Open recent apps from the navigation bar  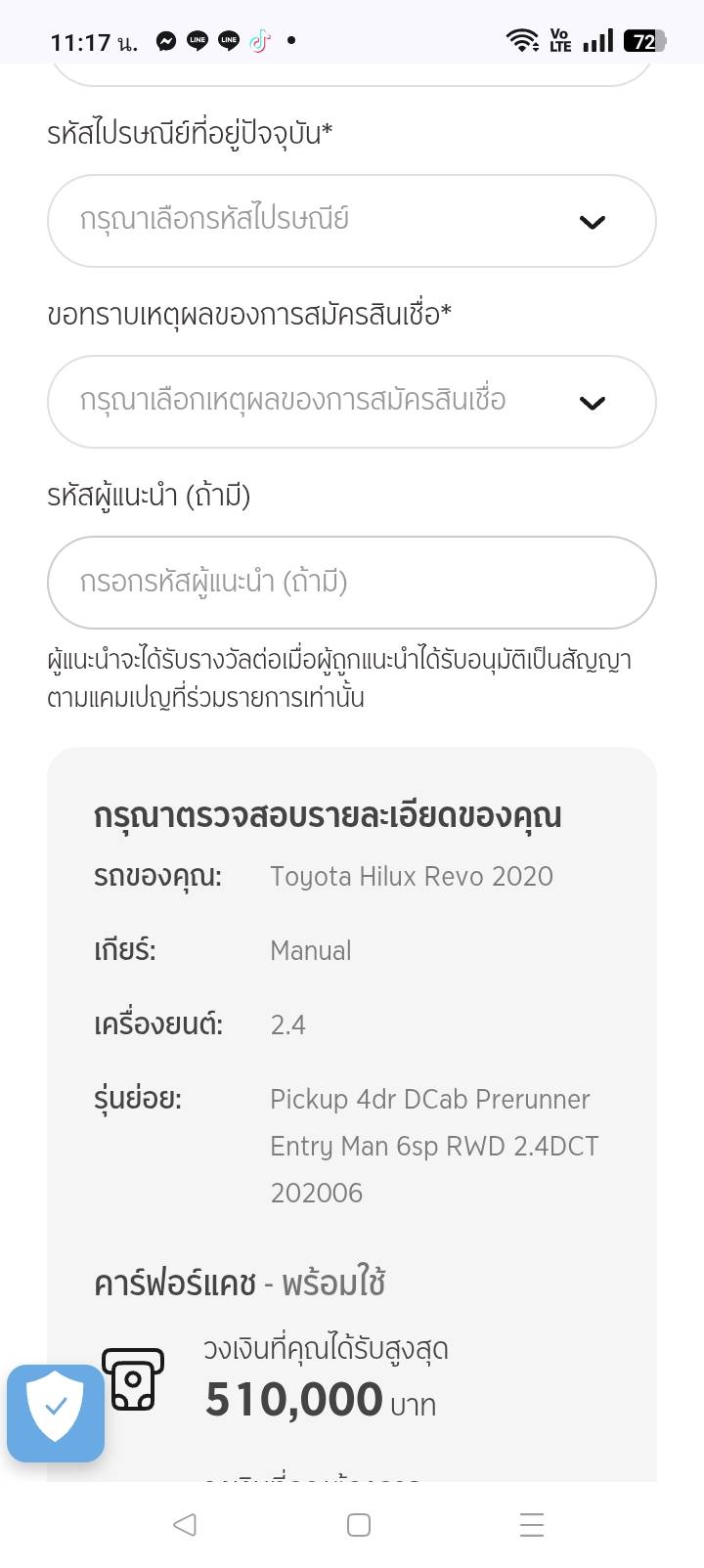coord(532,1524)
